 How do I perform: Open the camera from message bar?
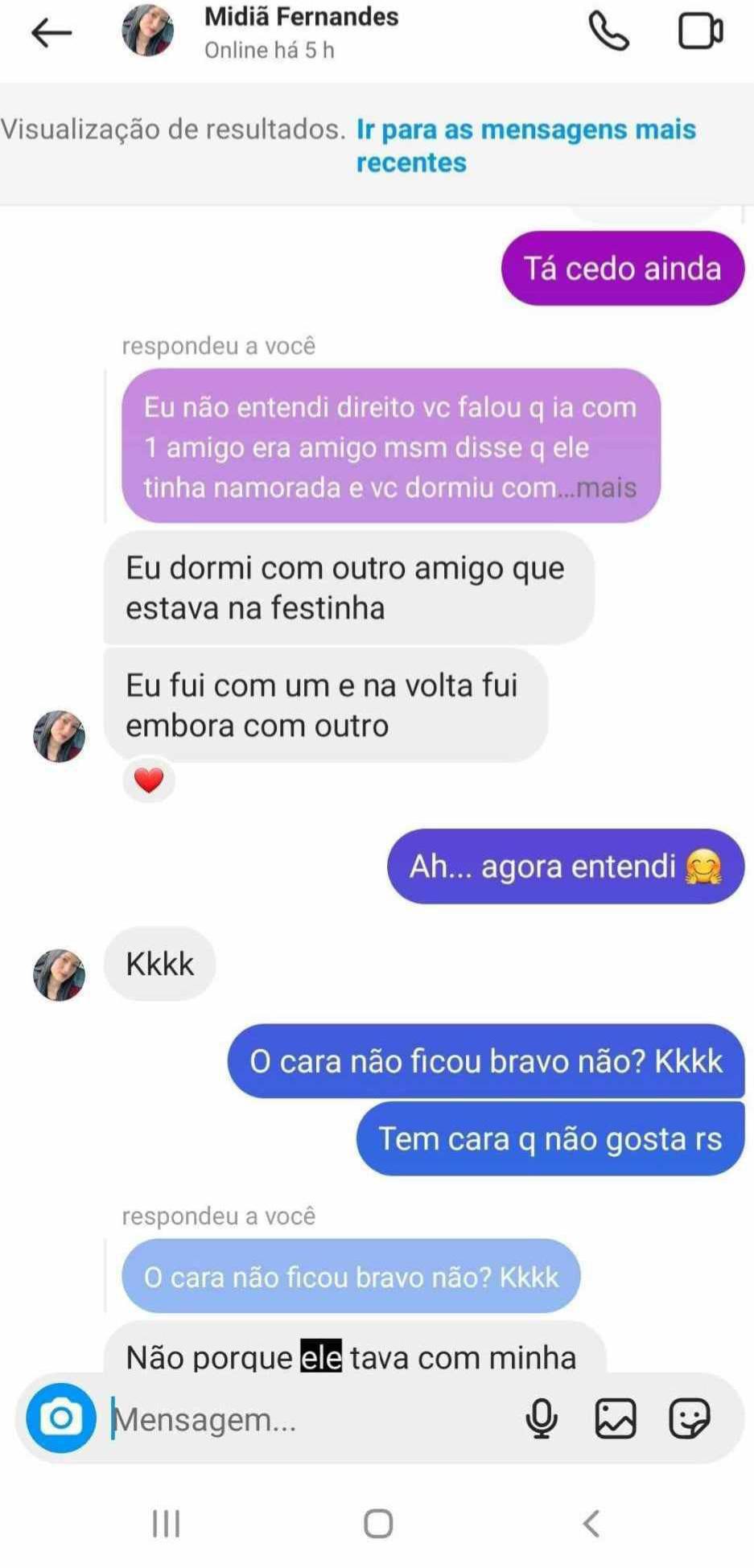pyautogui.click(x=61, y=1418)
